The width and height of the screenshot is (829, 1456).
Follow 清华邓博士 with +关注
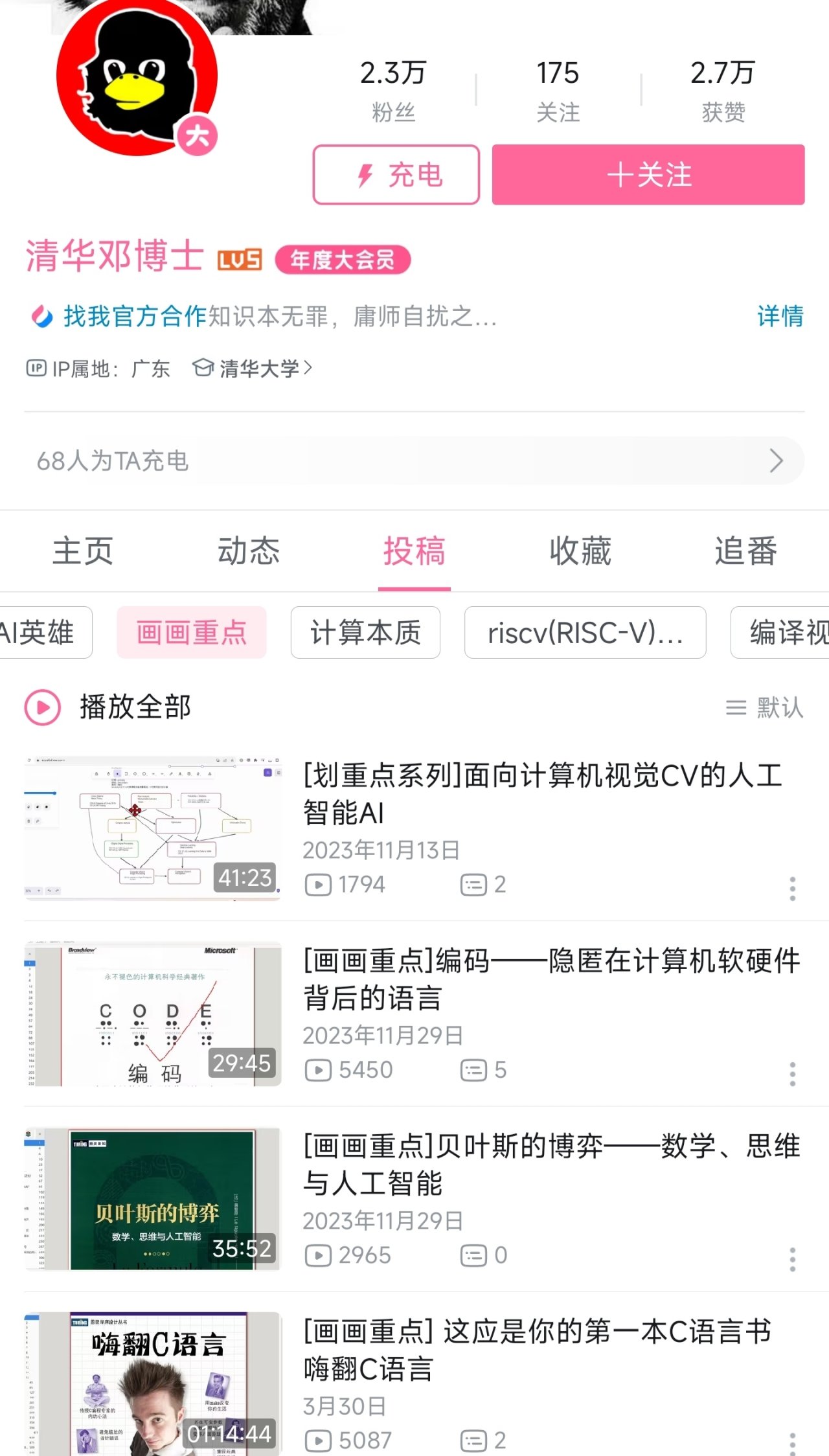[x=648, y=175]
